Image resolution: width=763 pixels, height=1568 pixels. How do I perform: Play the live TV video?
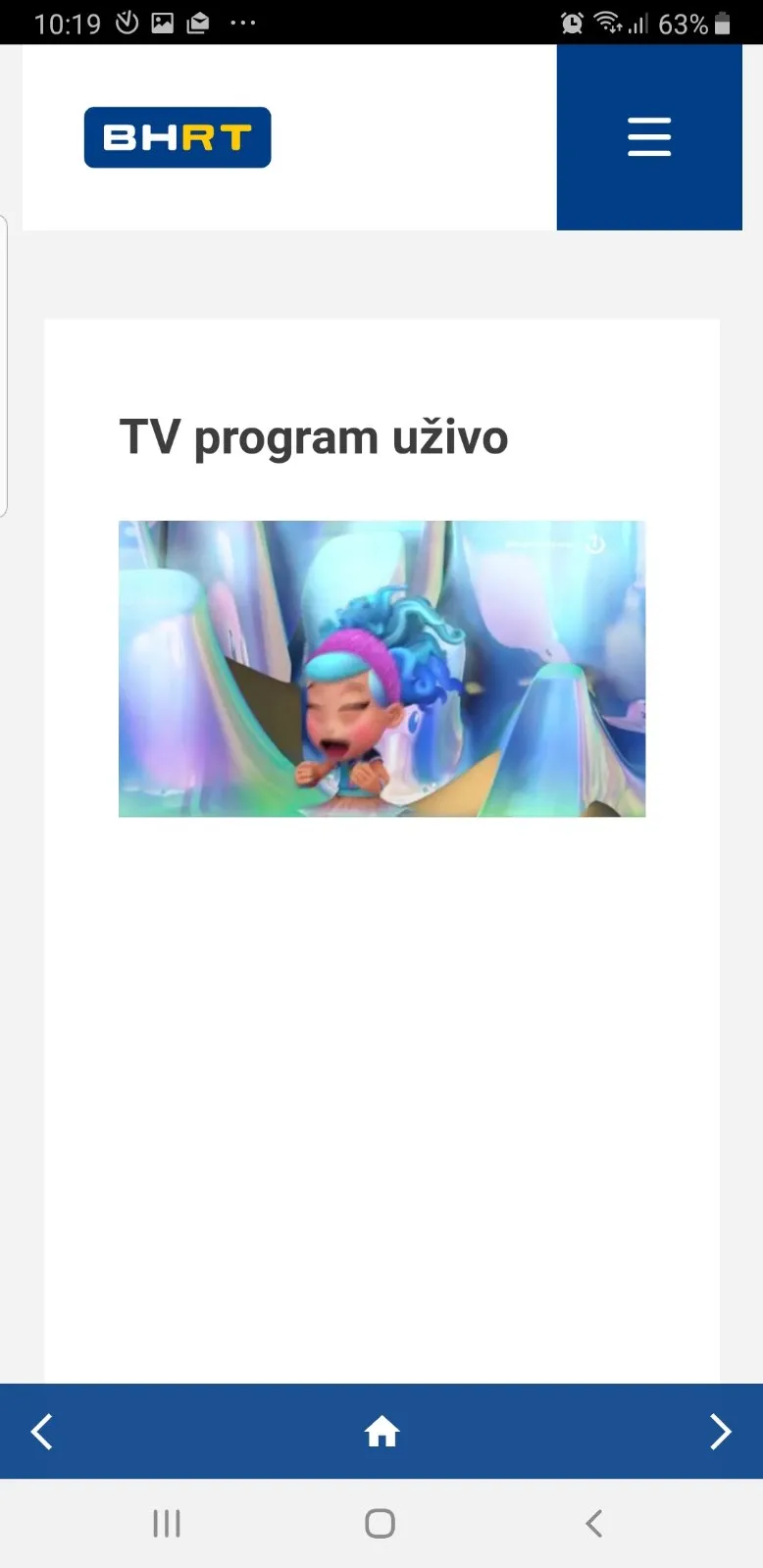click(381, 669)
